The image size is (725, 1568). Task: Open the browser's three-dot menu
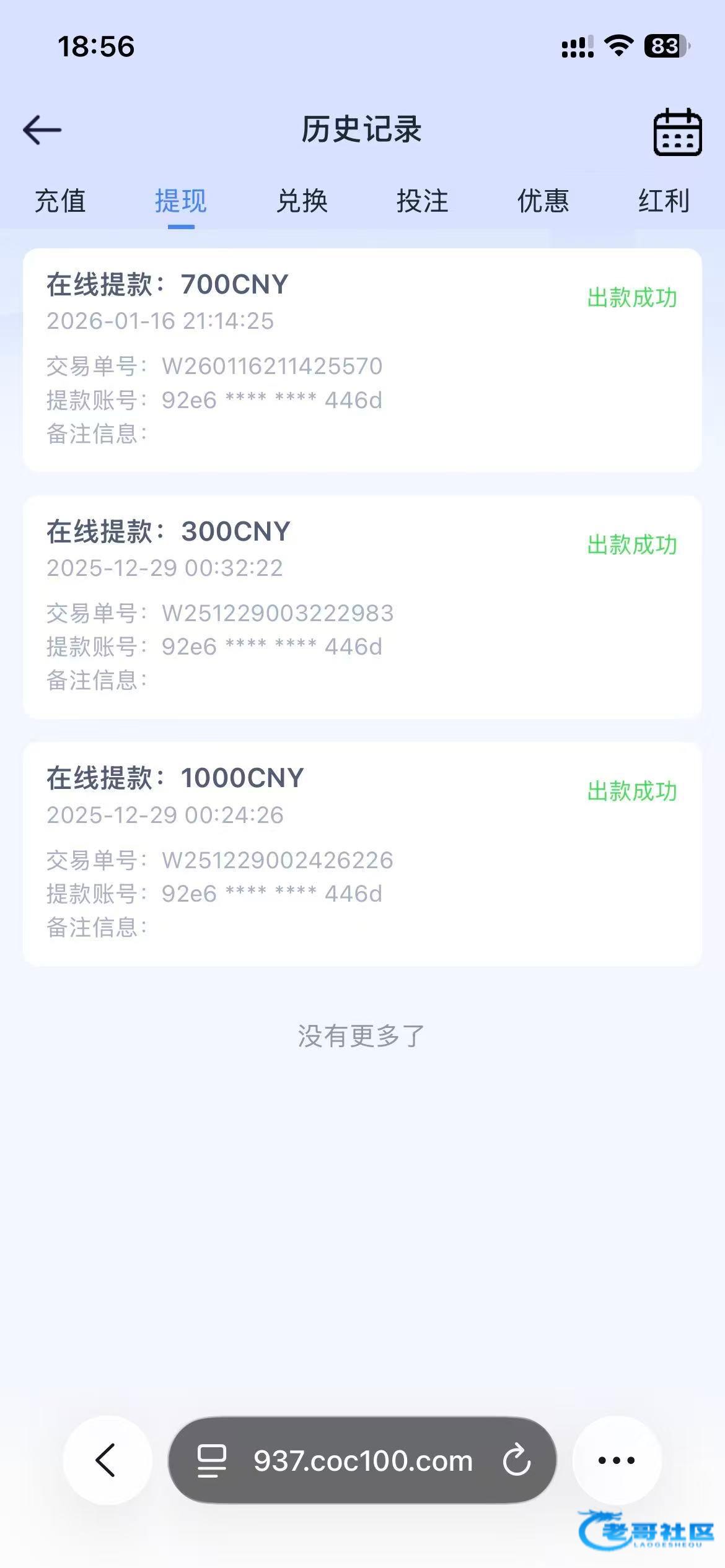[x=617, y=1460]
